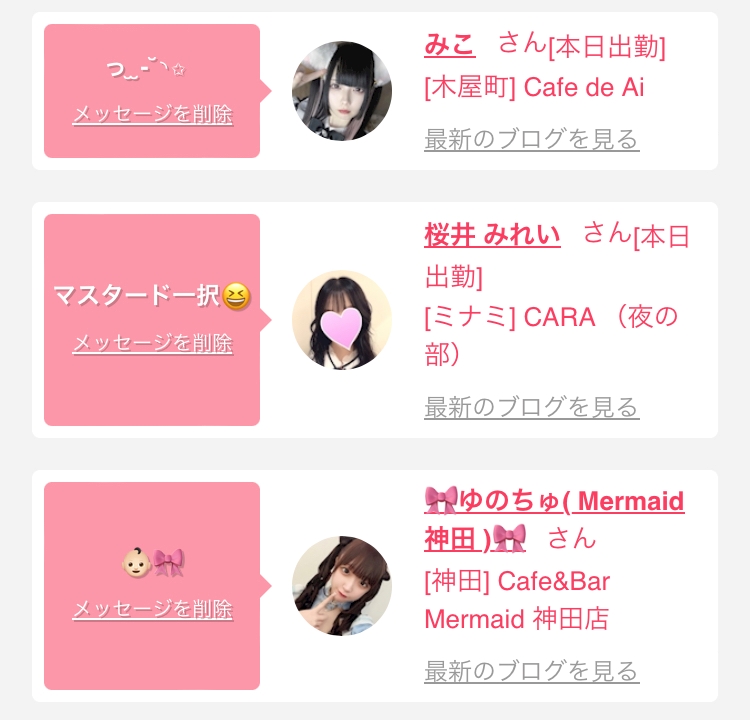Open ゆのちゅ's profile name link
The image size is (750, 720).
click(x=554, y=520)
